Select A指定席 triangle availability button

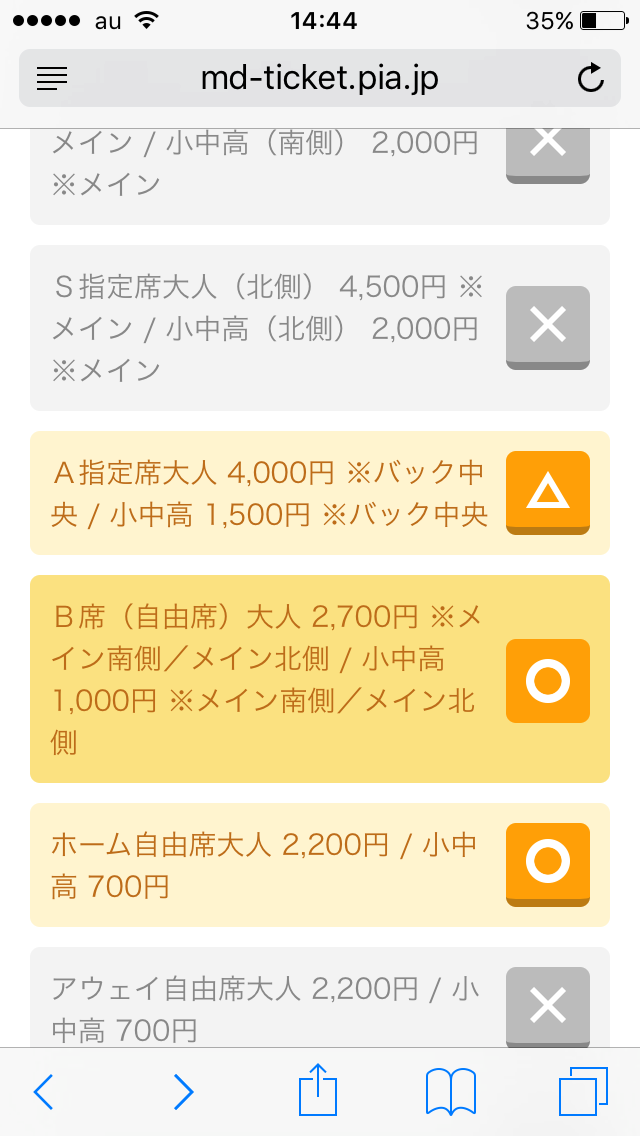click(x=547, y=492)
